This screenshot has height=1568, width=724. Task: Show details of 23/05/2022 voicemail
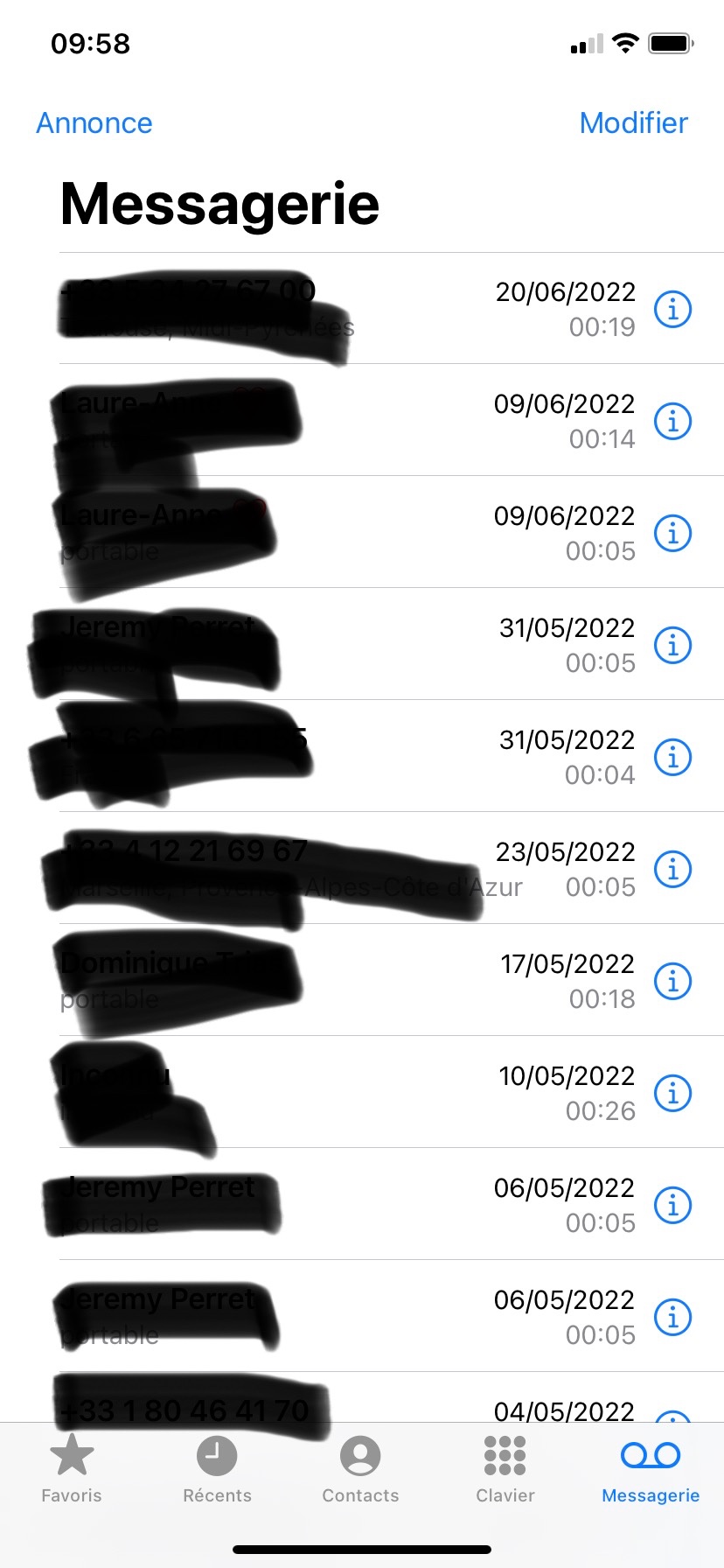coord(672,869)
